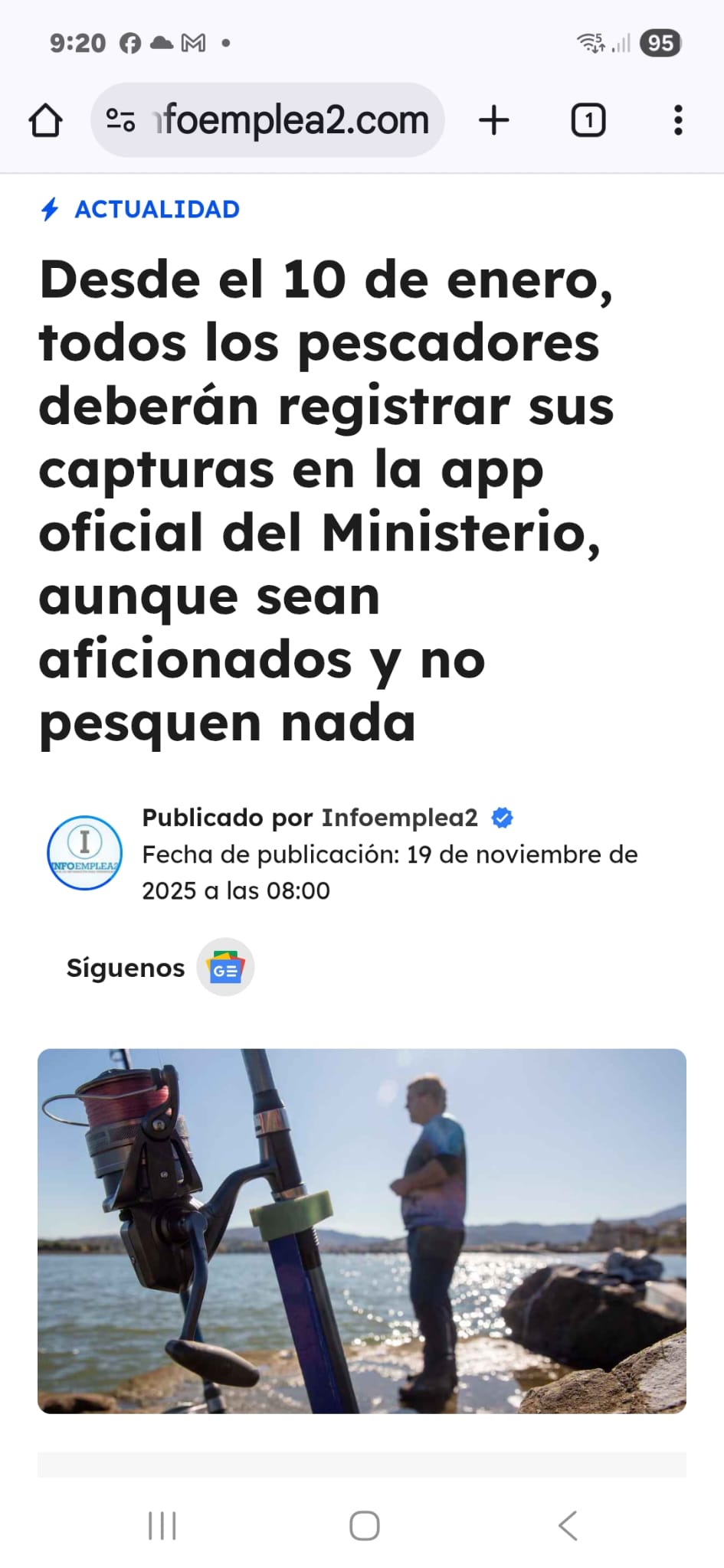Go back using the system back button
This screenshot has width=724, height=1568.
point(568,1525)
